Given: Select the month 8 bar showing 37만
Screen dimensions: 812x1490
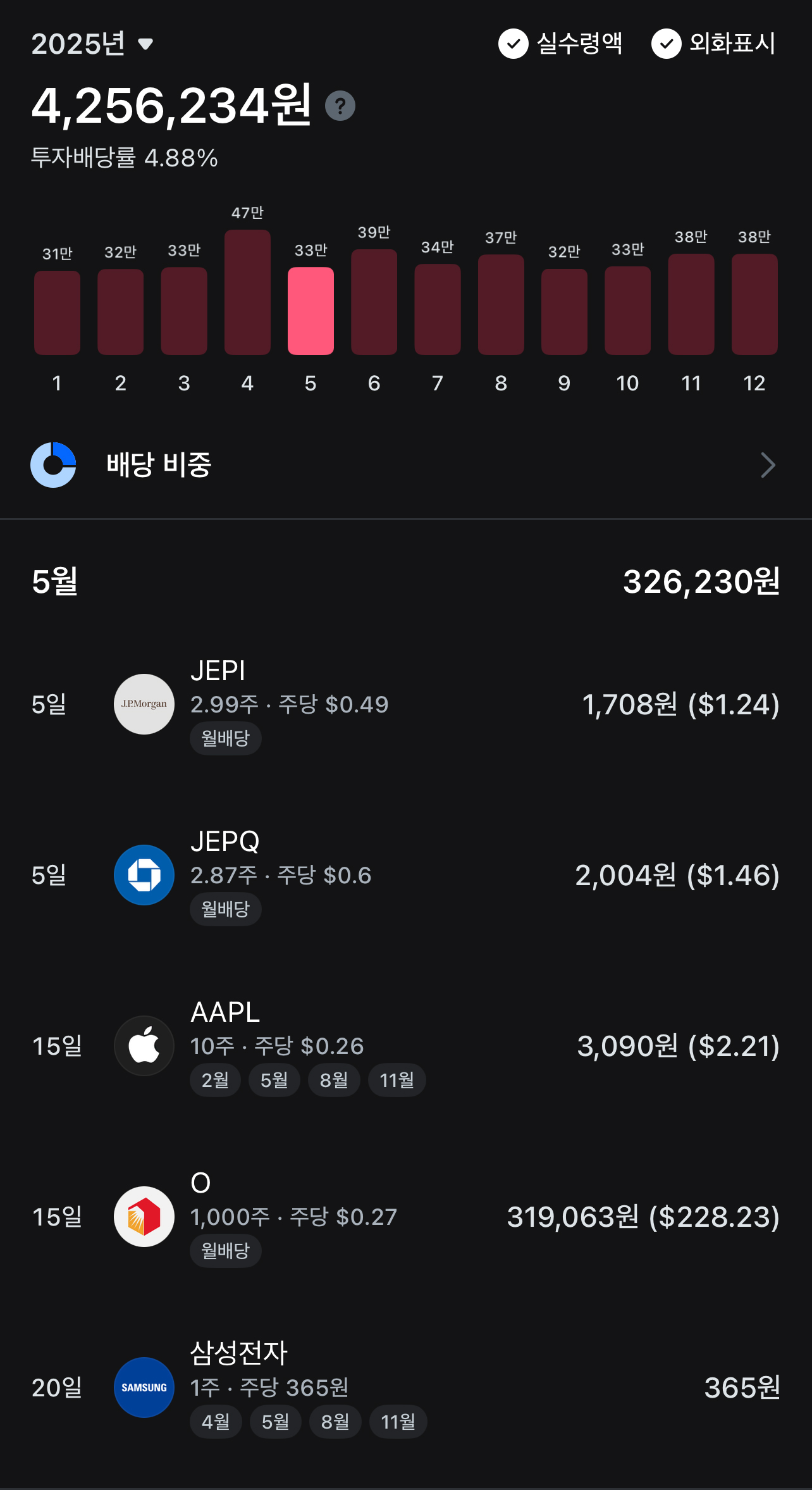Looking at the screenshot, I should (501, 304).
